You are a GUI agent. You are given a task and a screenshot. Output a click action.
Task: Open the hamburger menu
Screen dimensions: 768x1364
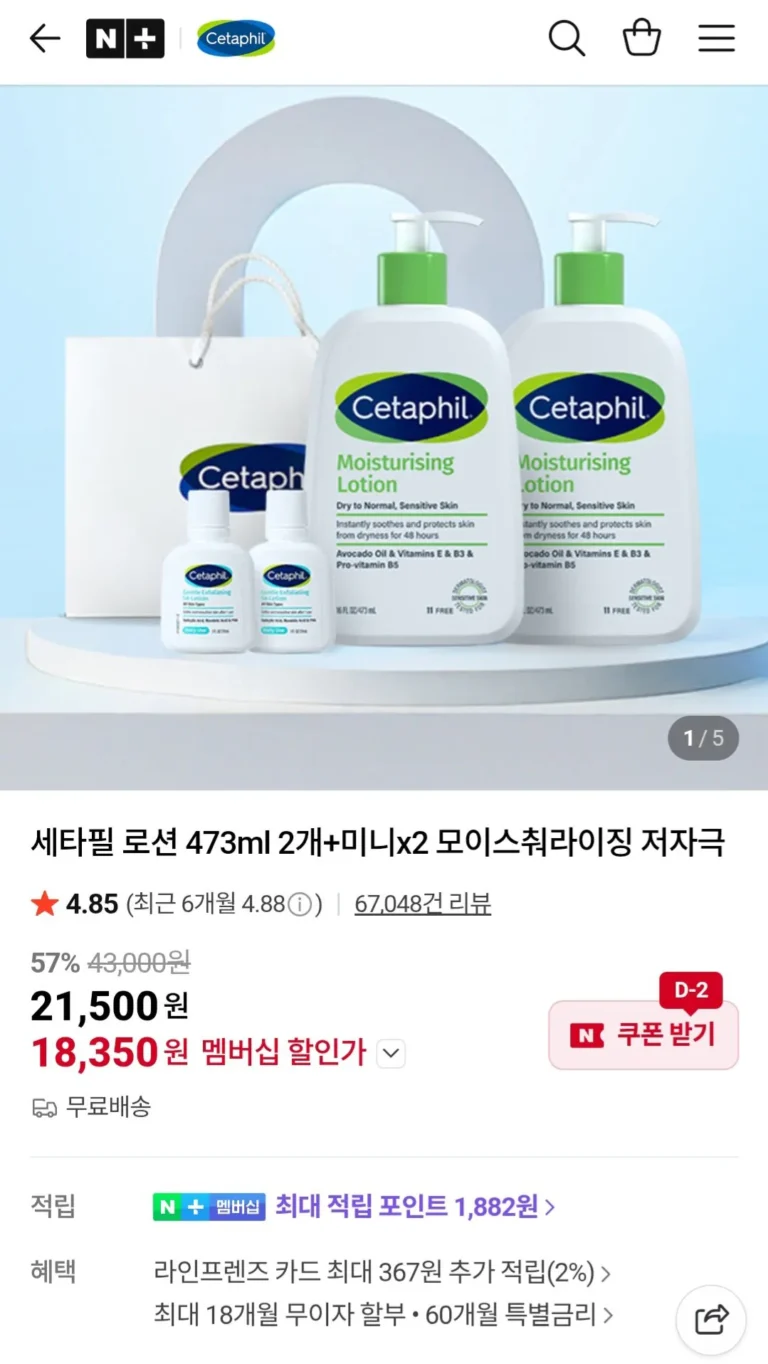pyautogui.click(x=716, y=39)
